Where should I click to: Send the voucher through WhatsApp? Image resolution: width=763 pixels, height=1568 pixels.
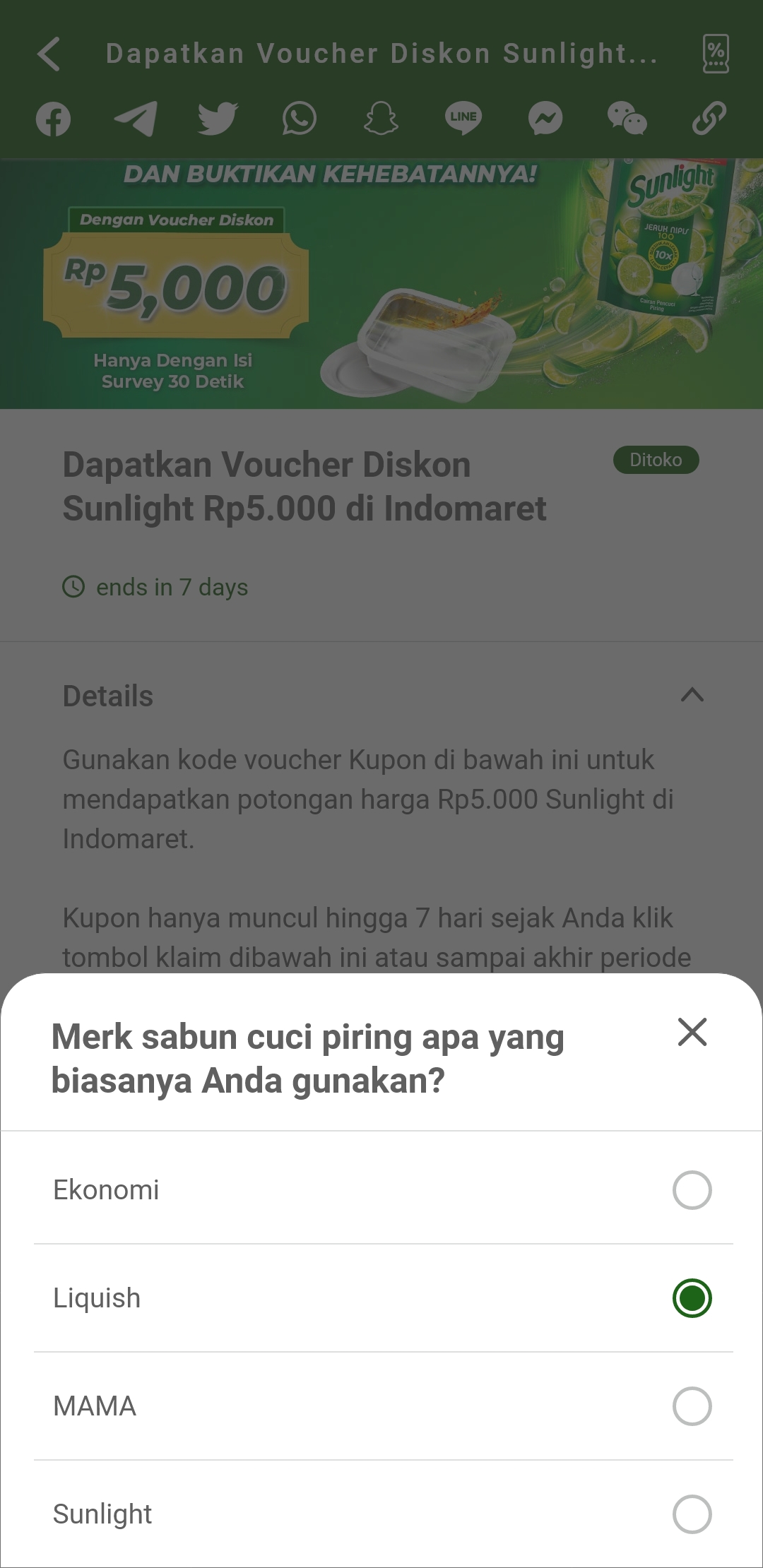click(x=300, y=119)
